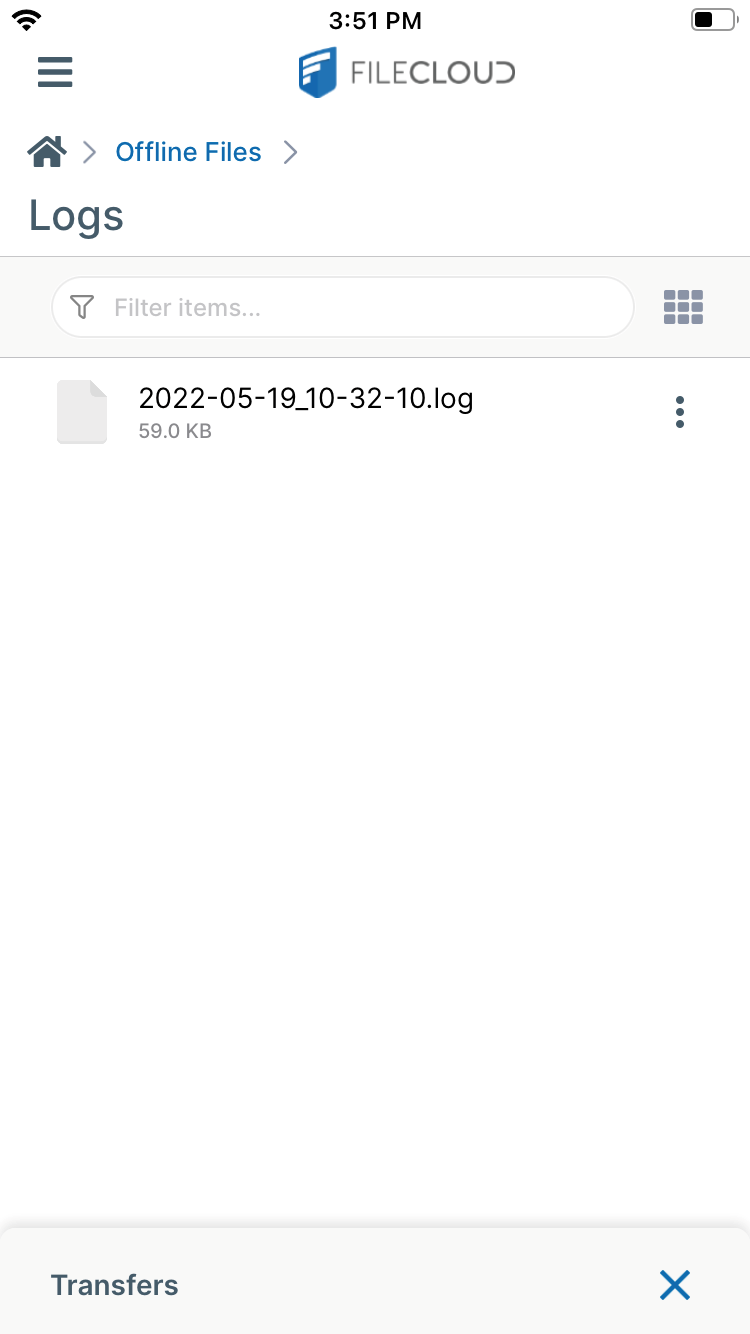Tap the log file document icon

pos(82,411)
